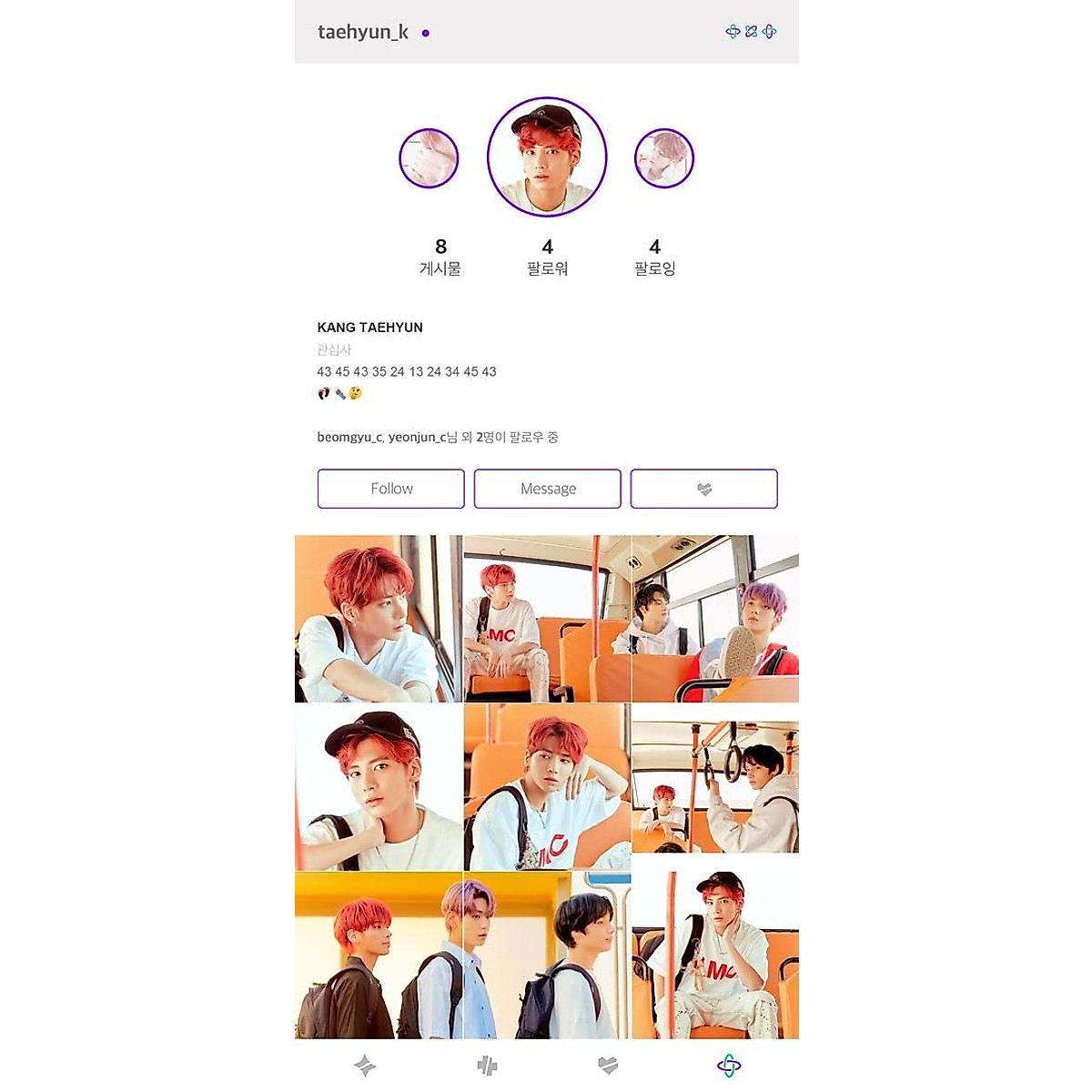Image resolution: width=1092 pixels, height=1092 pixels.
Task: Open the large center profile picture
Action: pyautogui.click(x=547, y=157)
